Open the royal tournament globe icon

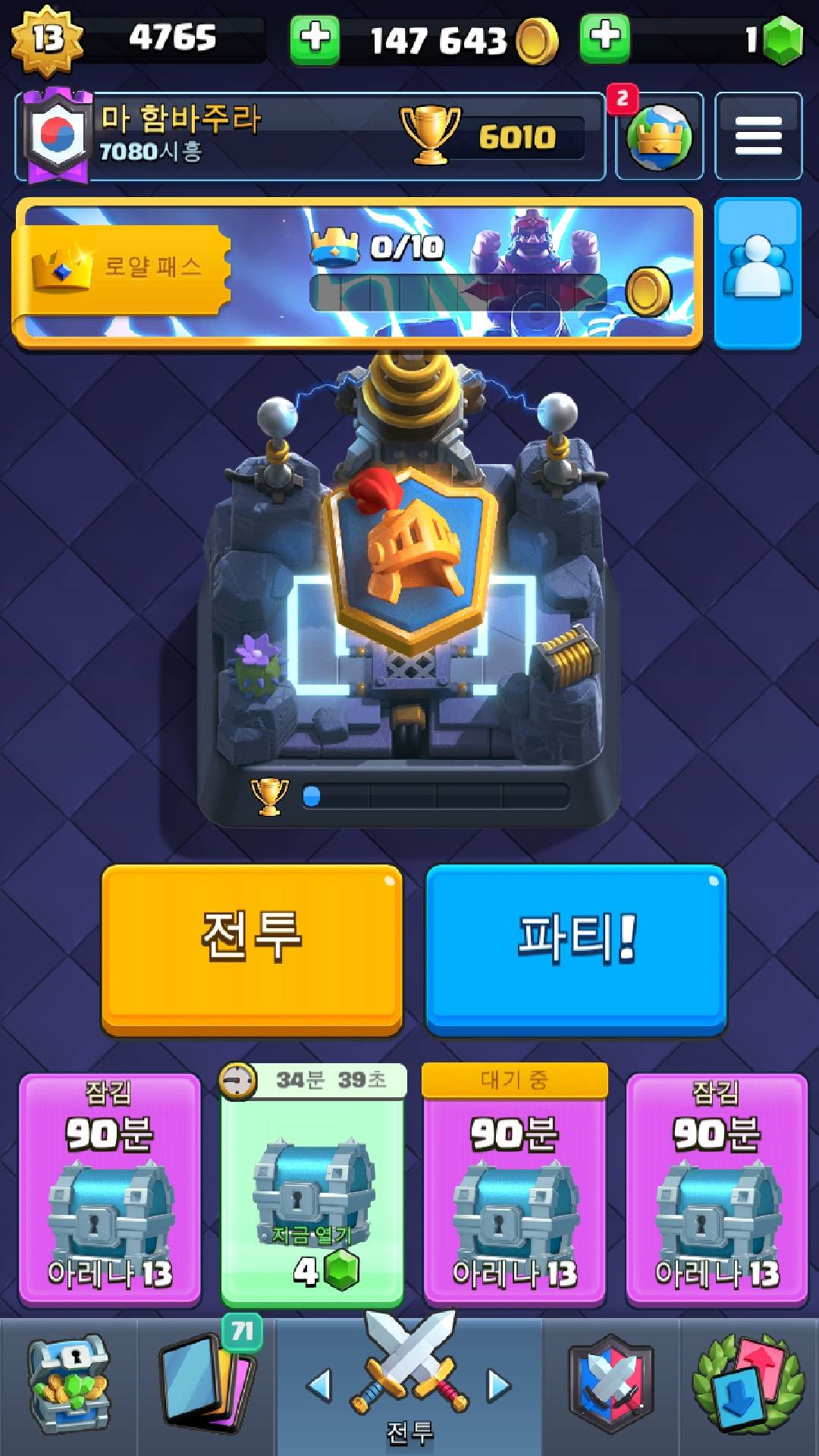pos(658,136)
